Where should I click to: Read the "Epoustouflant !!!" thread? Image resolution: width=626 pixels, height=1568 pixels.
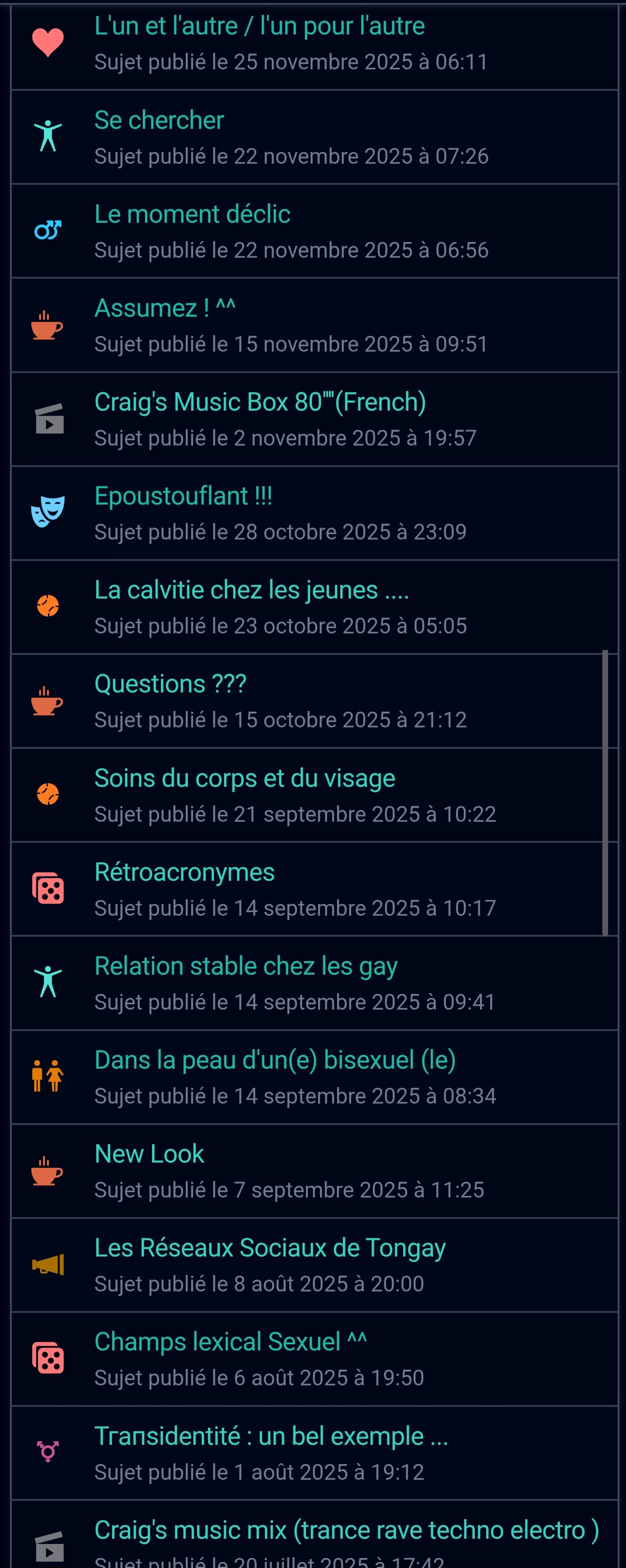coord(183,496)
